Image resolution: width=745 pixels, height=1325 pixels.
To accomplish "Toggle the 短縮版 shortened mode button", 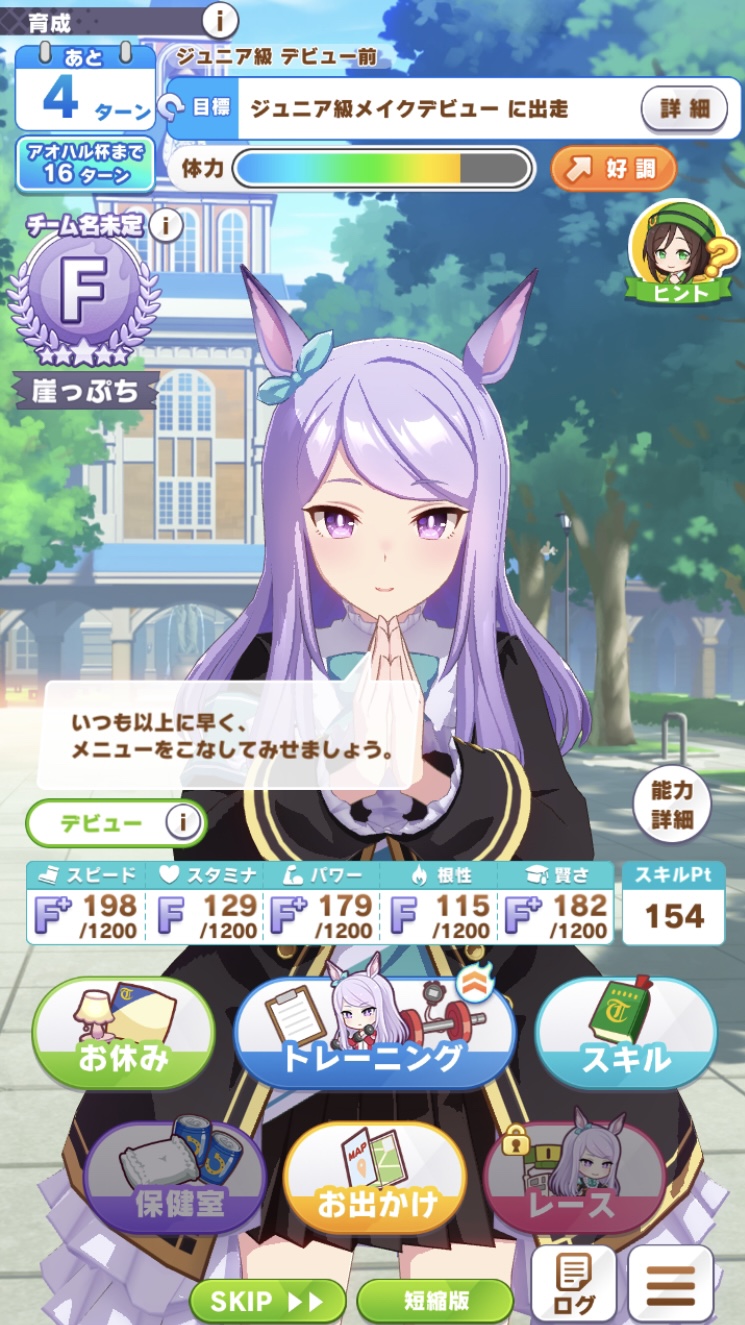I will click(x=435, y=1301).
